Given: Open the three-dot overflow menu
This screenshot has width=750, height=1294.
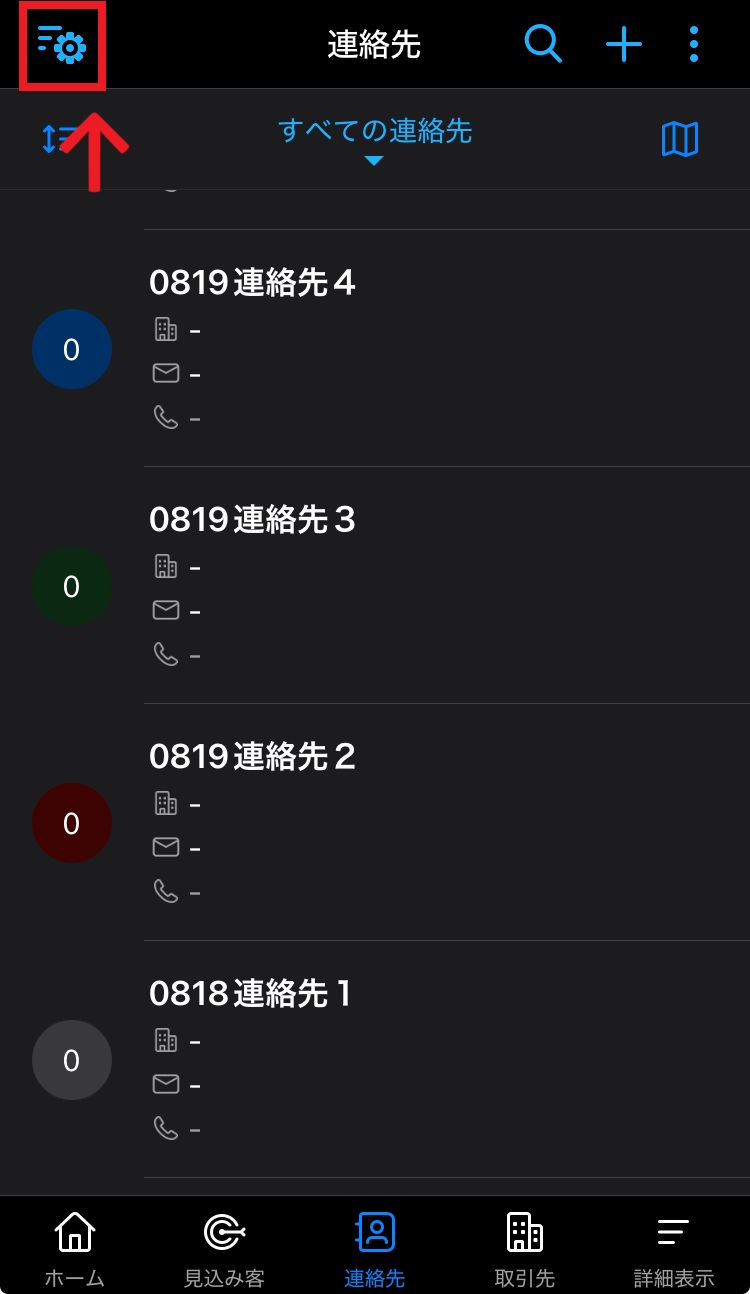Looking at the screenshot, I should [694, 44].
